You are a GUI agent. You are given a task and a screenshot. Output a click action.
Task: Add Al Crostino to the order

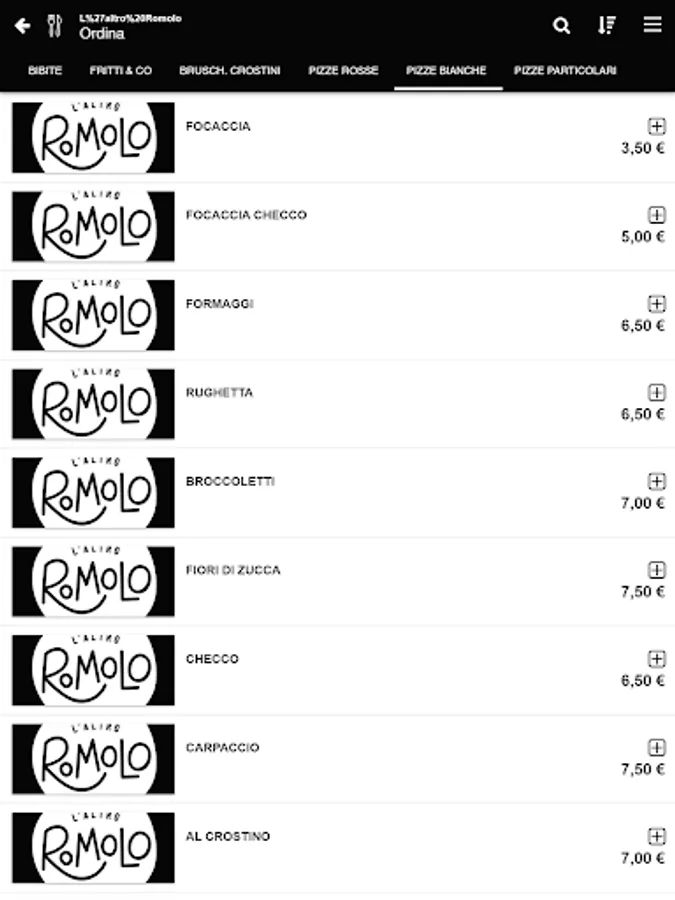(657, 836)
